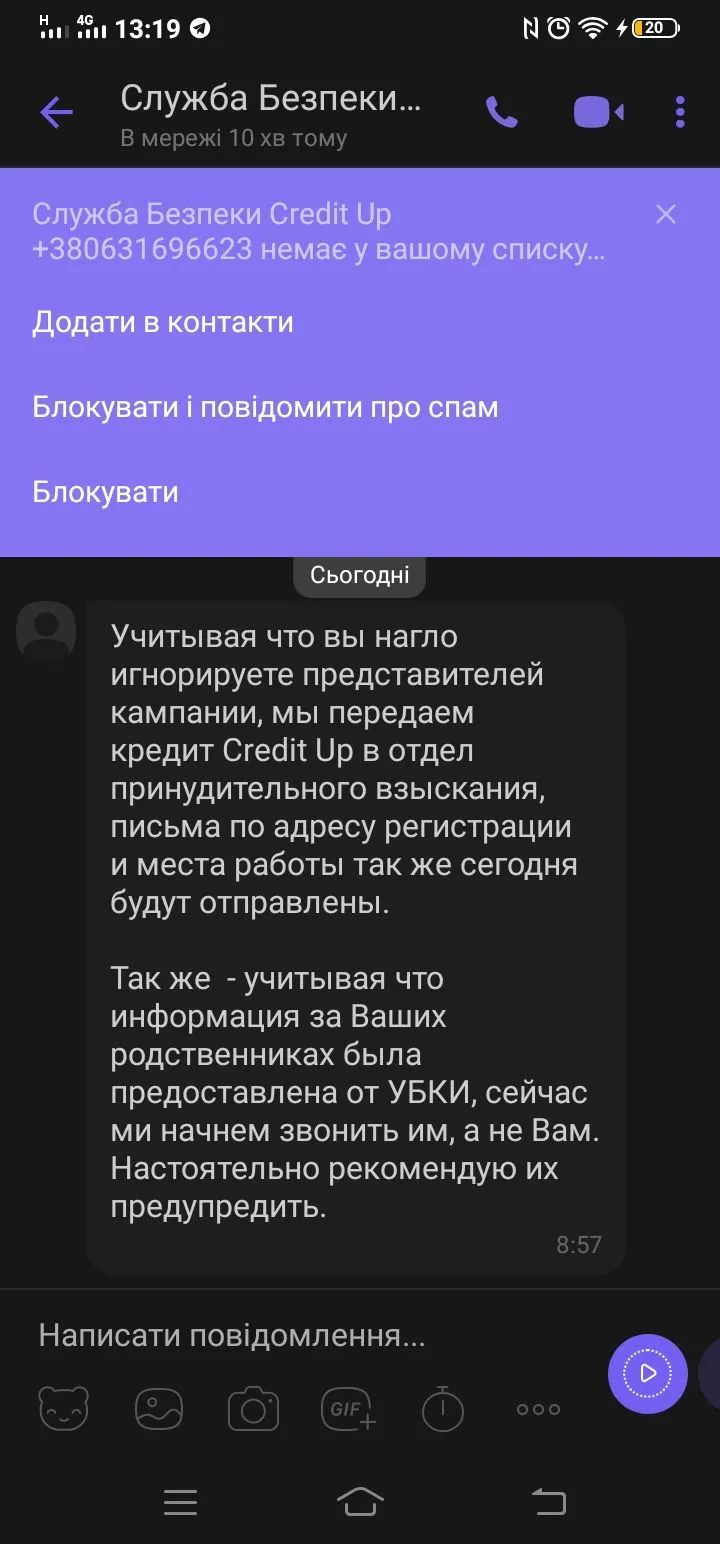Image resolution: width=720 pixels, height=1544 pixels.
Task: Dismiss the unknown contact banner
Action: point(665,214)
